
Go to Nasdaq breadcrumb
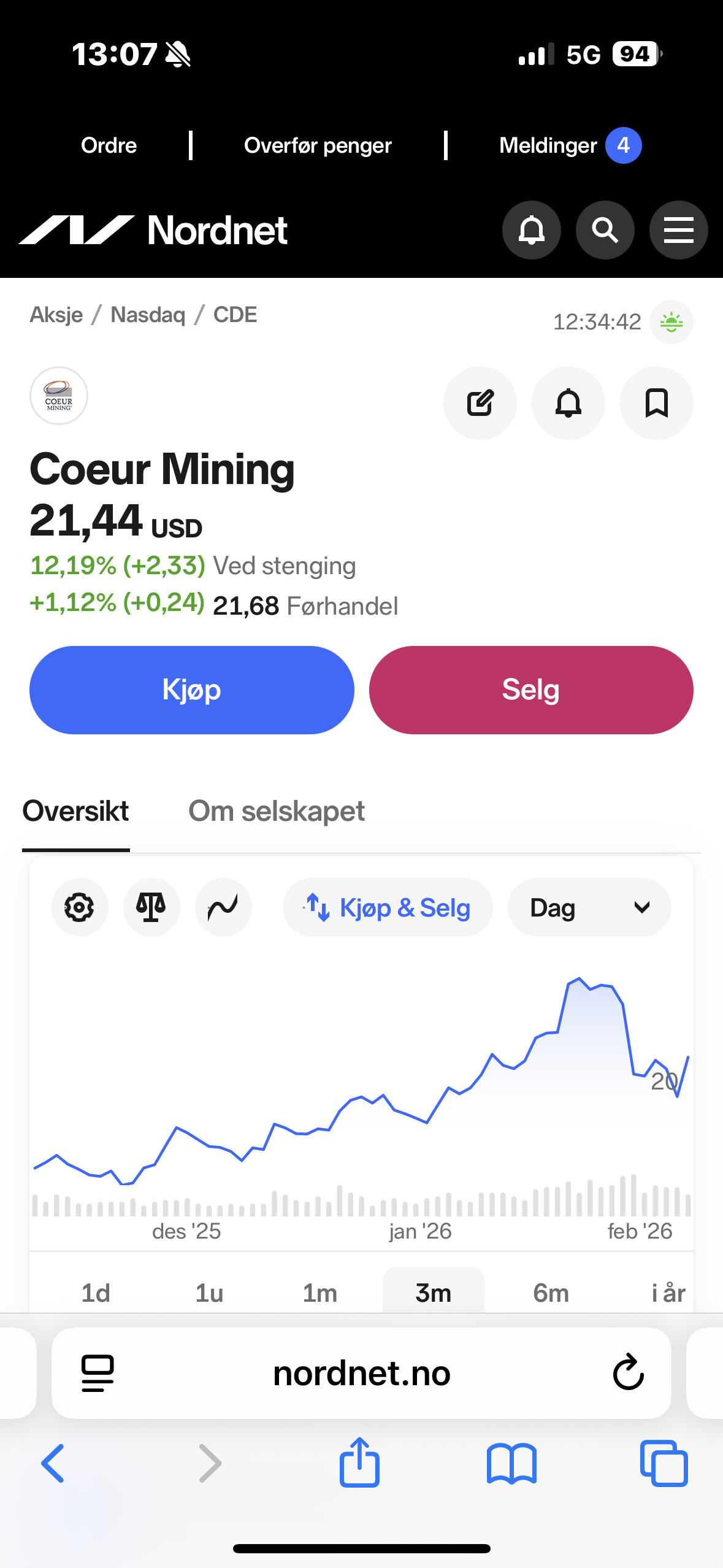(148, 315)
